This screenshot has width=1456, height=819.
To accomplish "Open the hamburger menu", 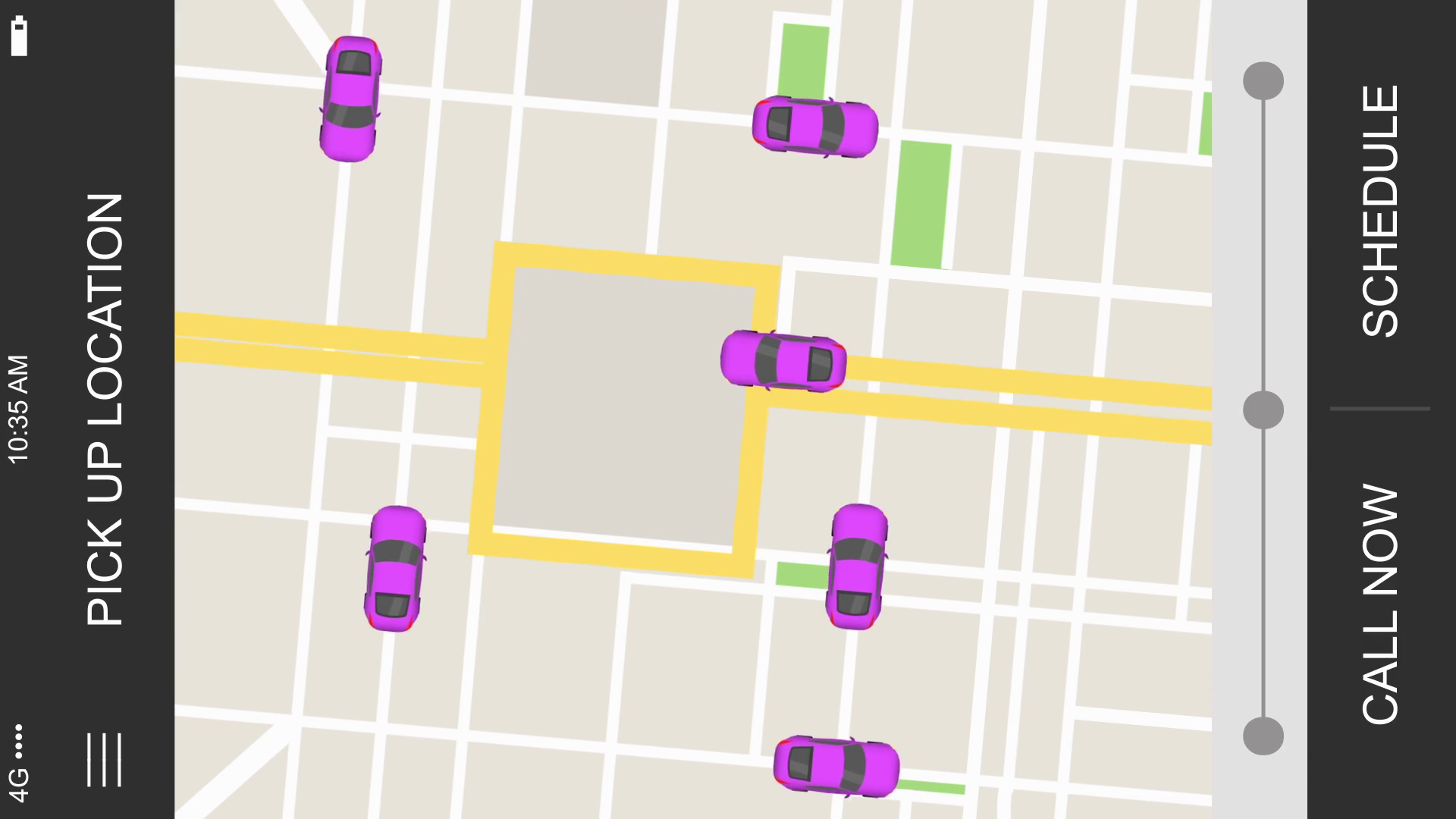I will [x=104, y=759].
